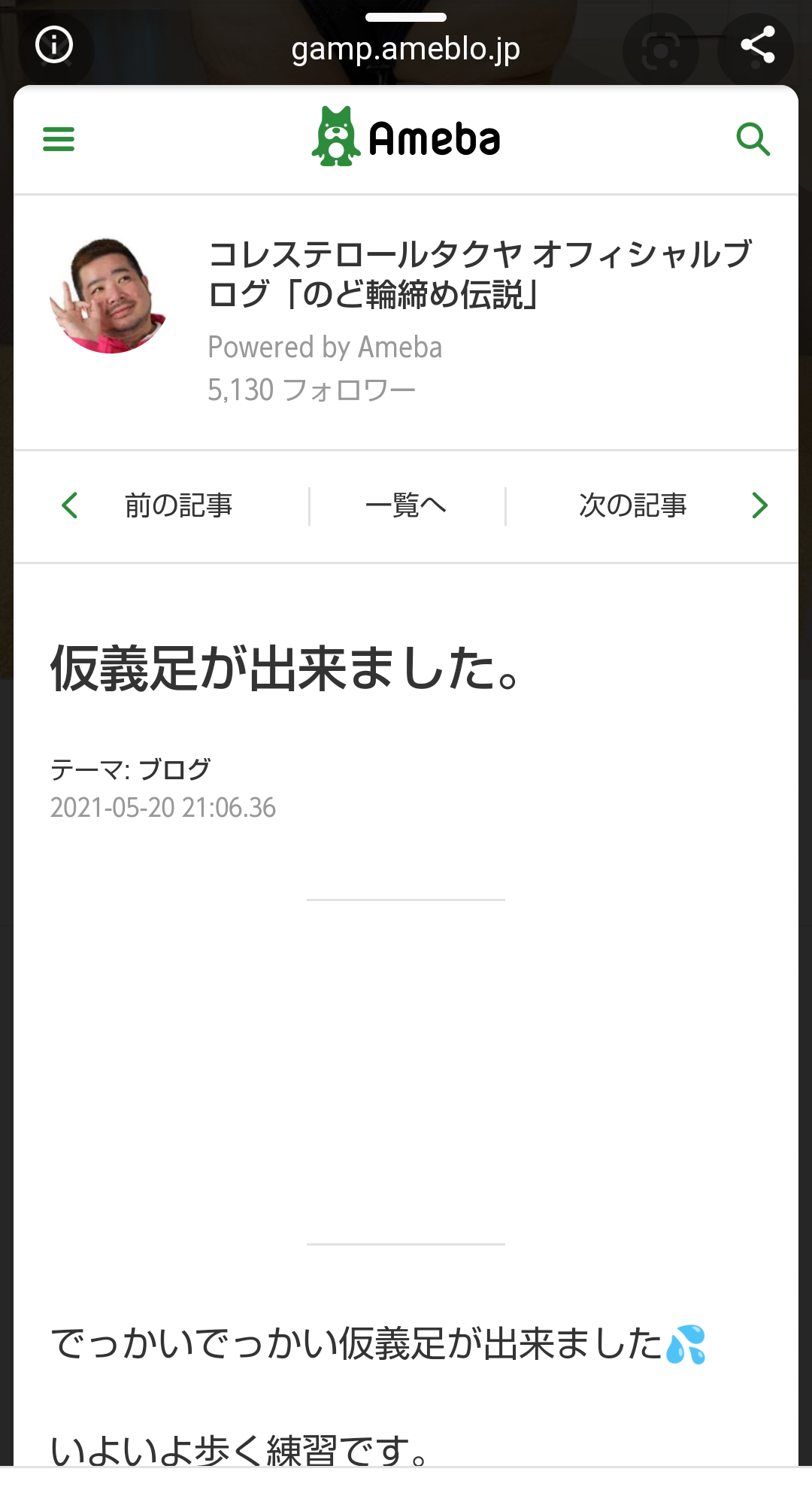Open コレステロールタクヤ's blog profile picture
The height and width of the screenshot is (1490, 812).
coord(110,296)
